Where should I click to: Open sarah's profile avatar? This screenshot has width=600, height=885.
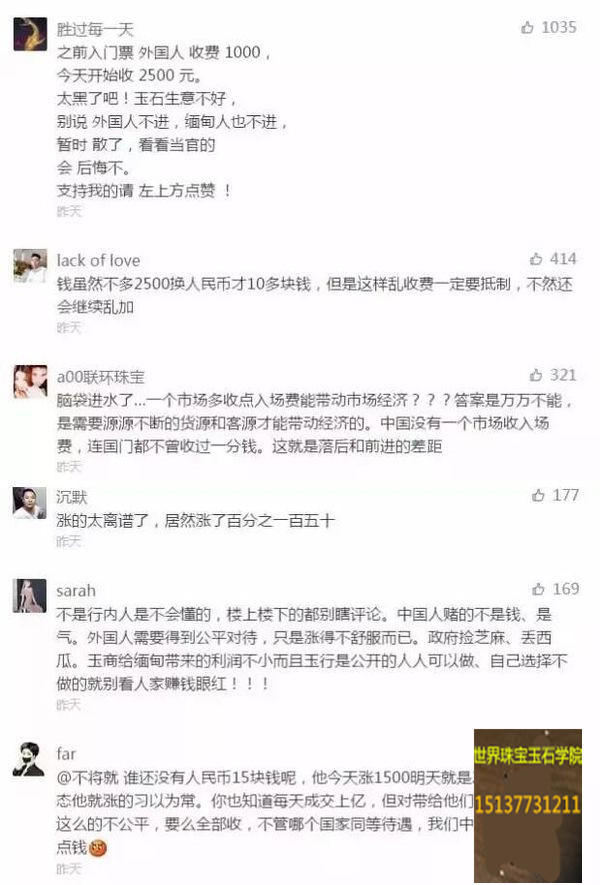pos(29,596)
